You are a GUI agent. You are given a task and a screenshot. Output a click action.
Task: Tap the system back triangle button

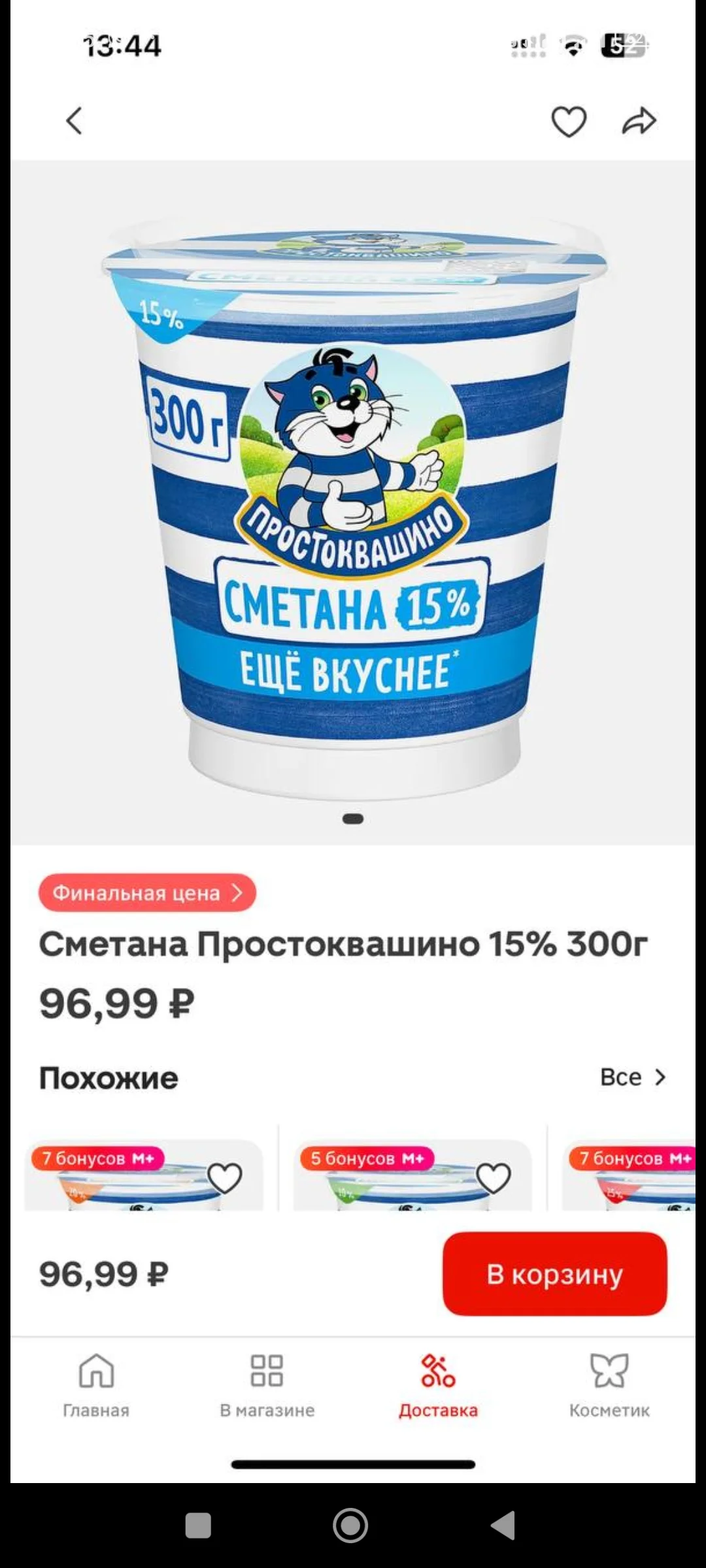(503, 1526)
